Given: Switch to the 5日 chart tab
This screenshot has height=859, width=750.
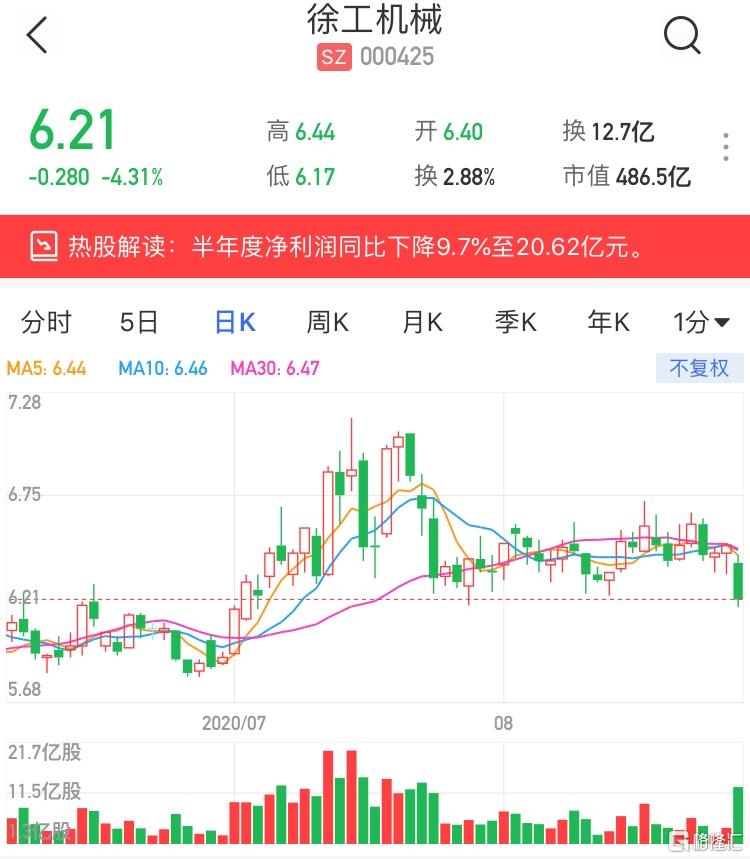Looking at the screenshot, I should [x=139, y=322].
